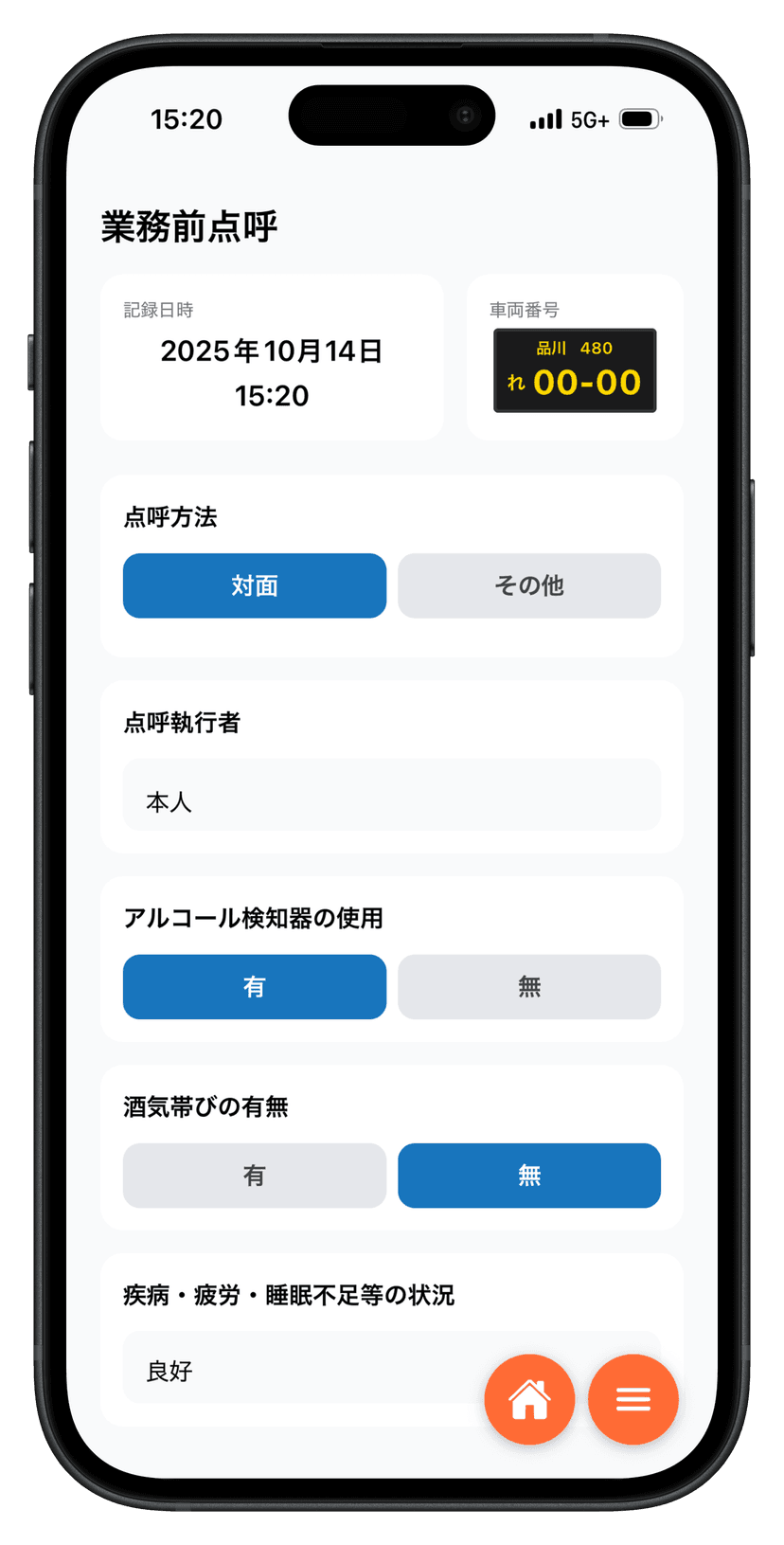The image size is (784, 1545).
Task: Tap the 15:20 clock in the status bar
Action: [186, 118]
